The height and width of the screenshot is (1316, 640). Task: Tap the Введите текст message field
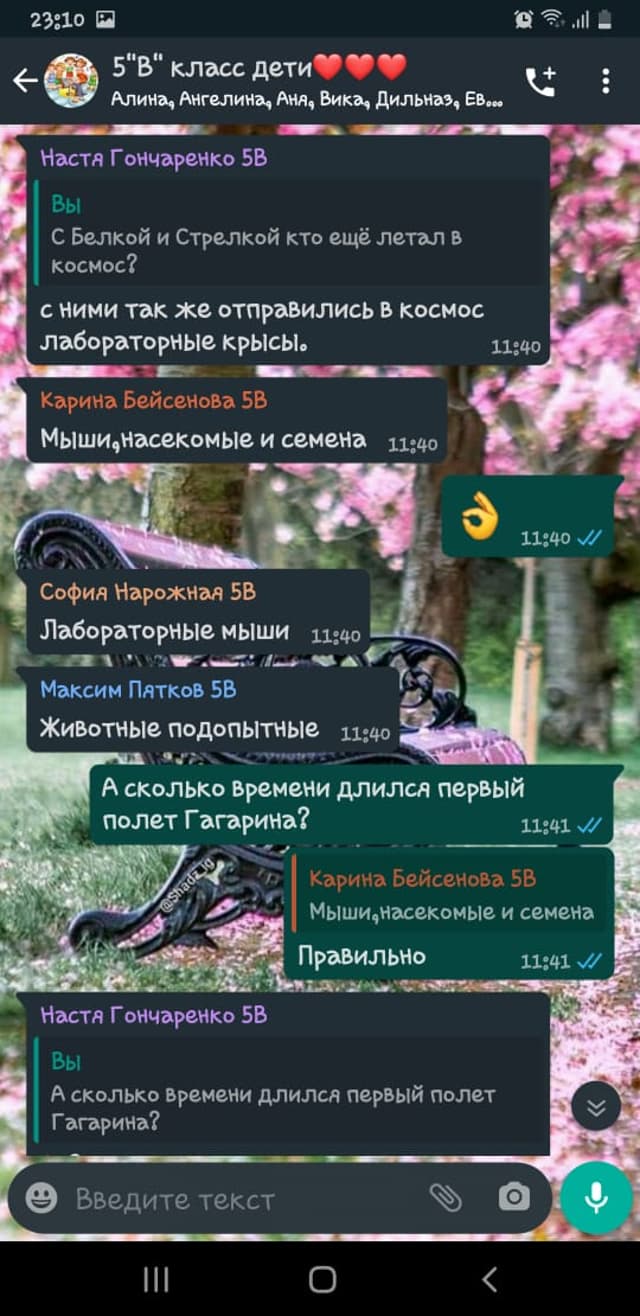pos(245,1198)
